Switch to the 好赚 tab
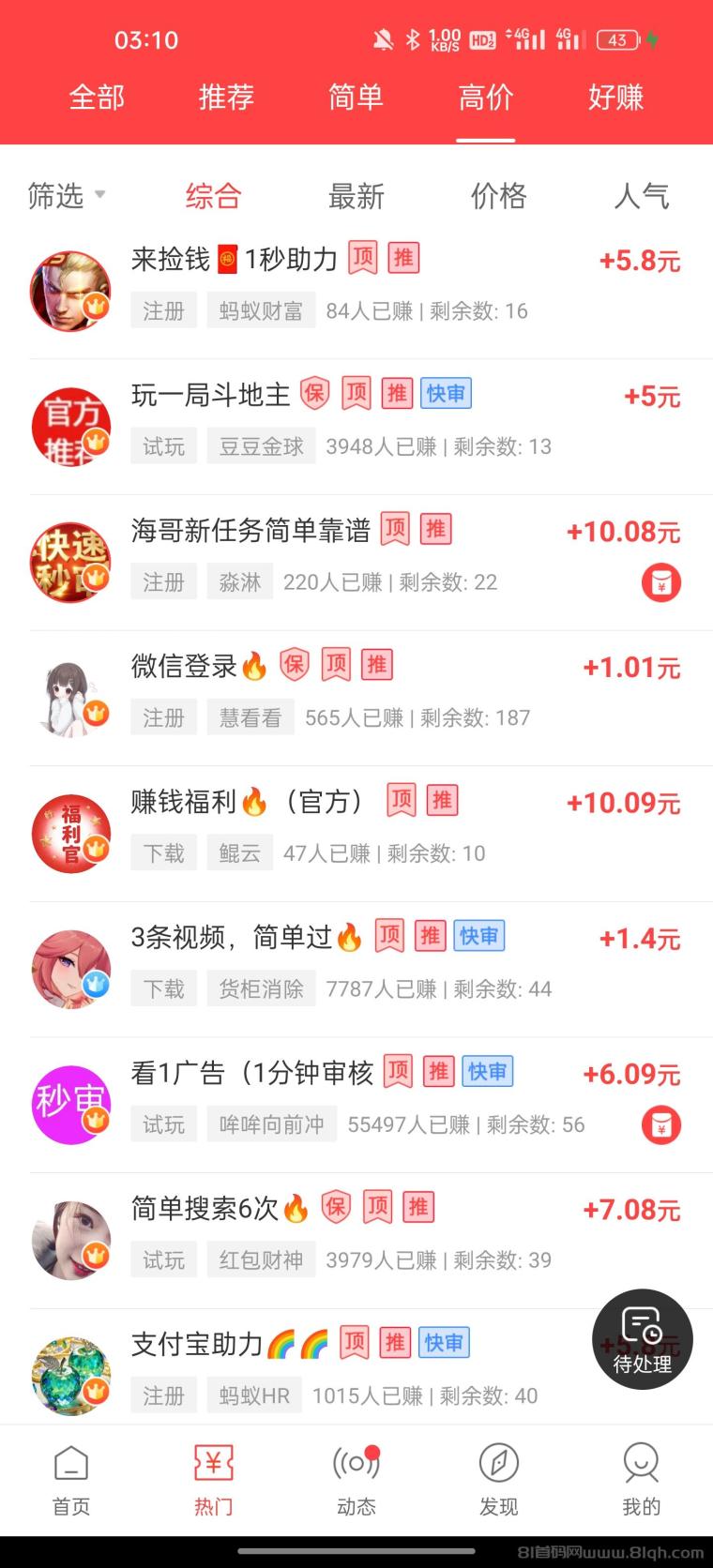 tap(614, 98)
